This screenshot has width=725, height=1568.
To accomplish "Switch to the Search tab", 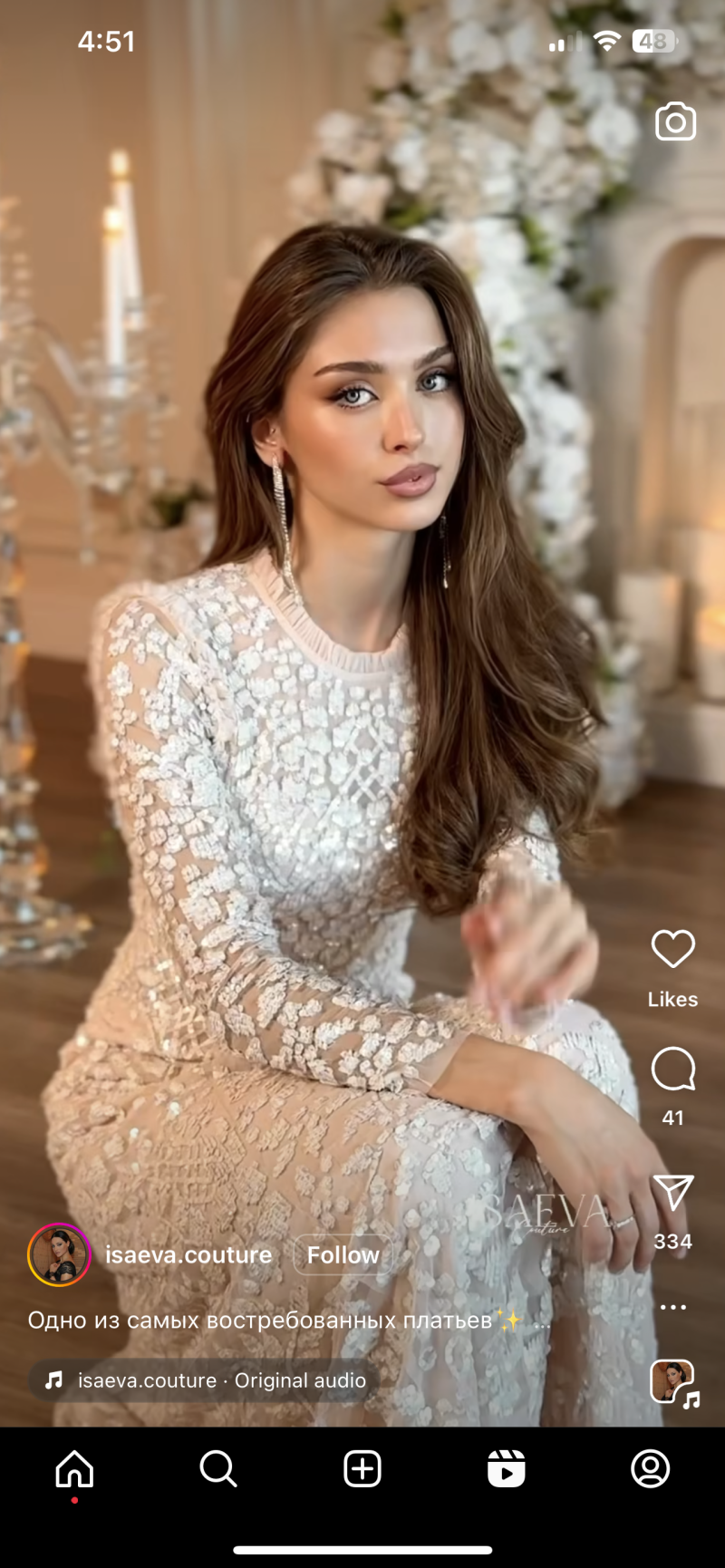I will (217, 1469).
